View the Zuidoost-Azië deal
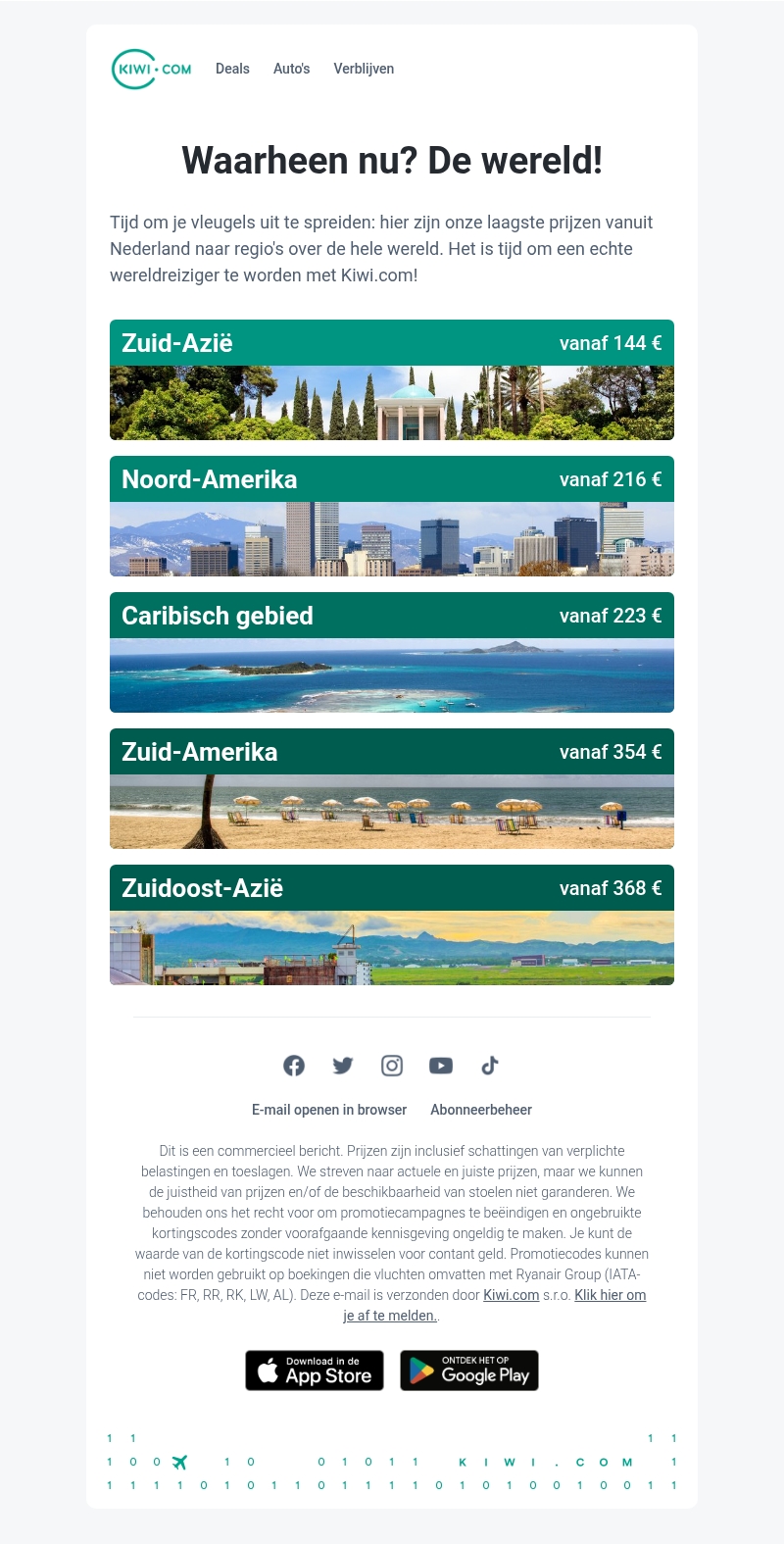 [392, 924]
